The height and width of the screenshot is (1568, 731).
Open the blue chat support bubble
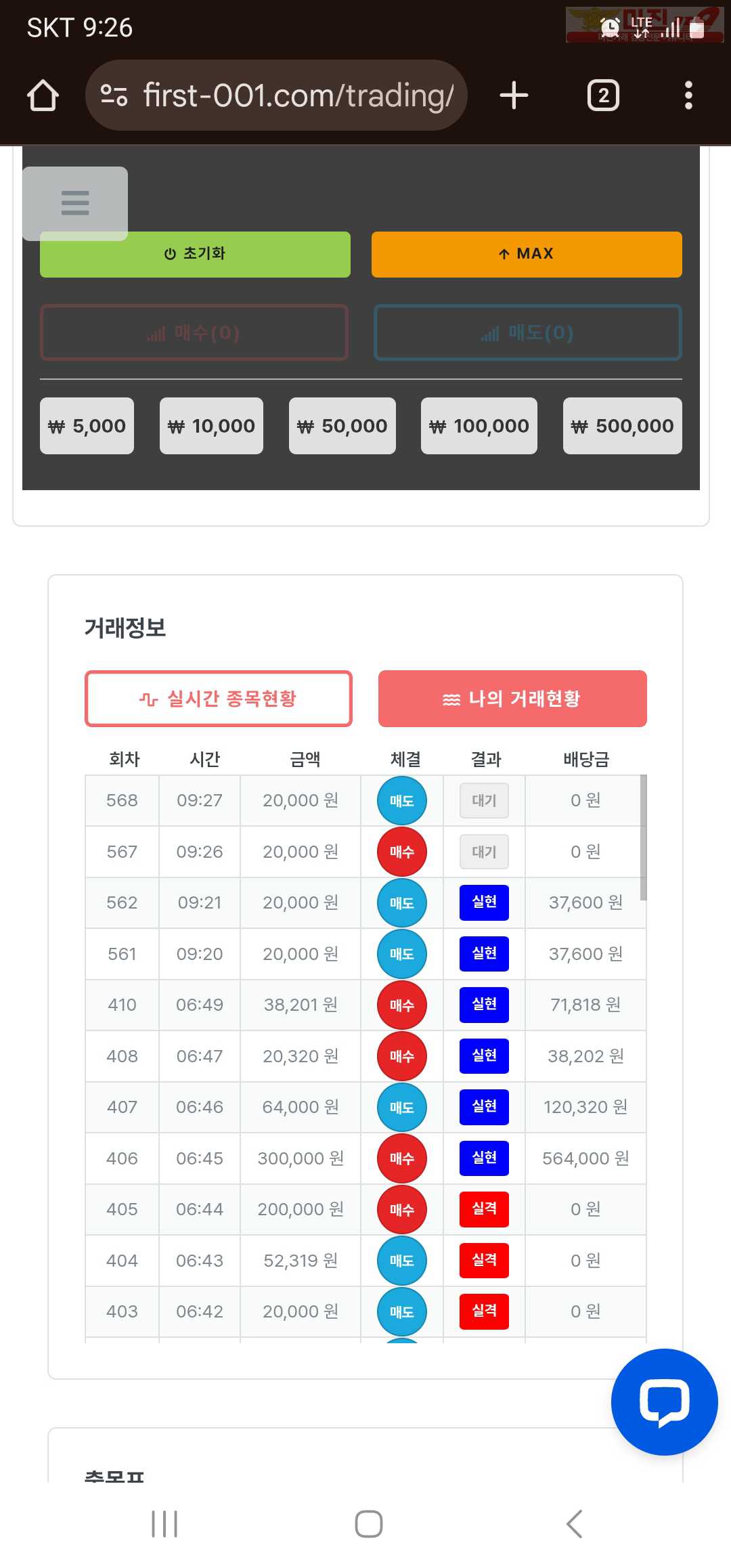pos(664,1401)
